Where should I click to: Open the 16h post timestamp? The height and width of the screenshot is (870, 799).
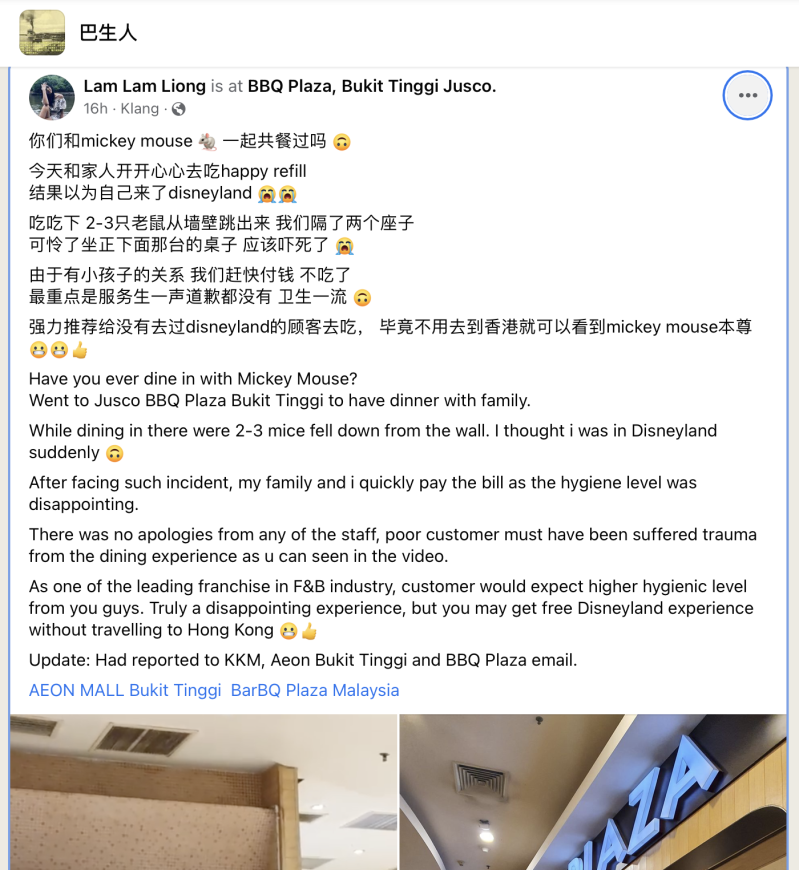click(95, 108)
